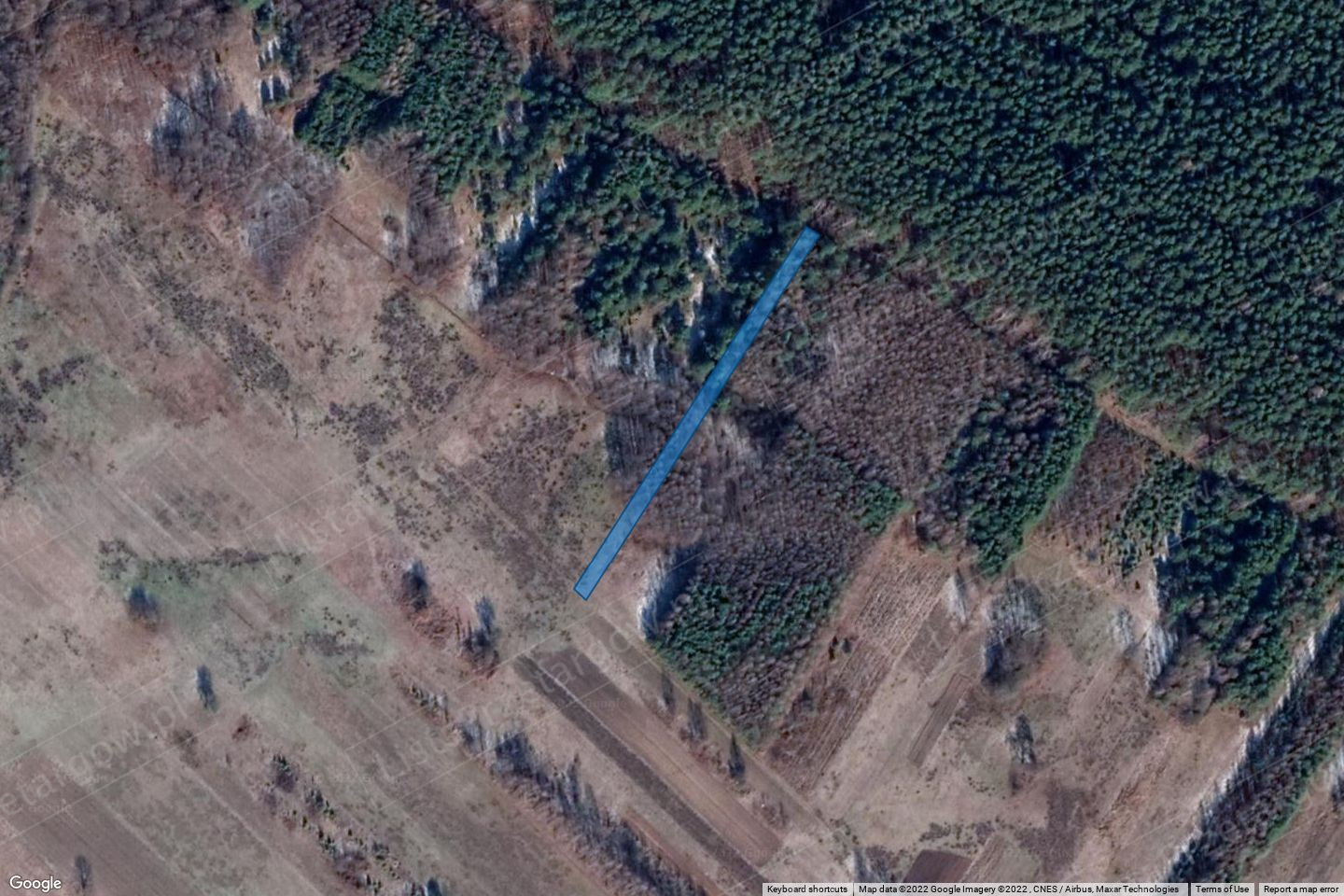This screenshot has width=1344, height=896.
Task: Open Report a map error
Action: pyautogui.click(x=1302, y=889)
